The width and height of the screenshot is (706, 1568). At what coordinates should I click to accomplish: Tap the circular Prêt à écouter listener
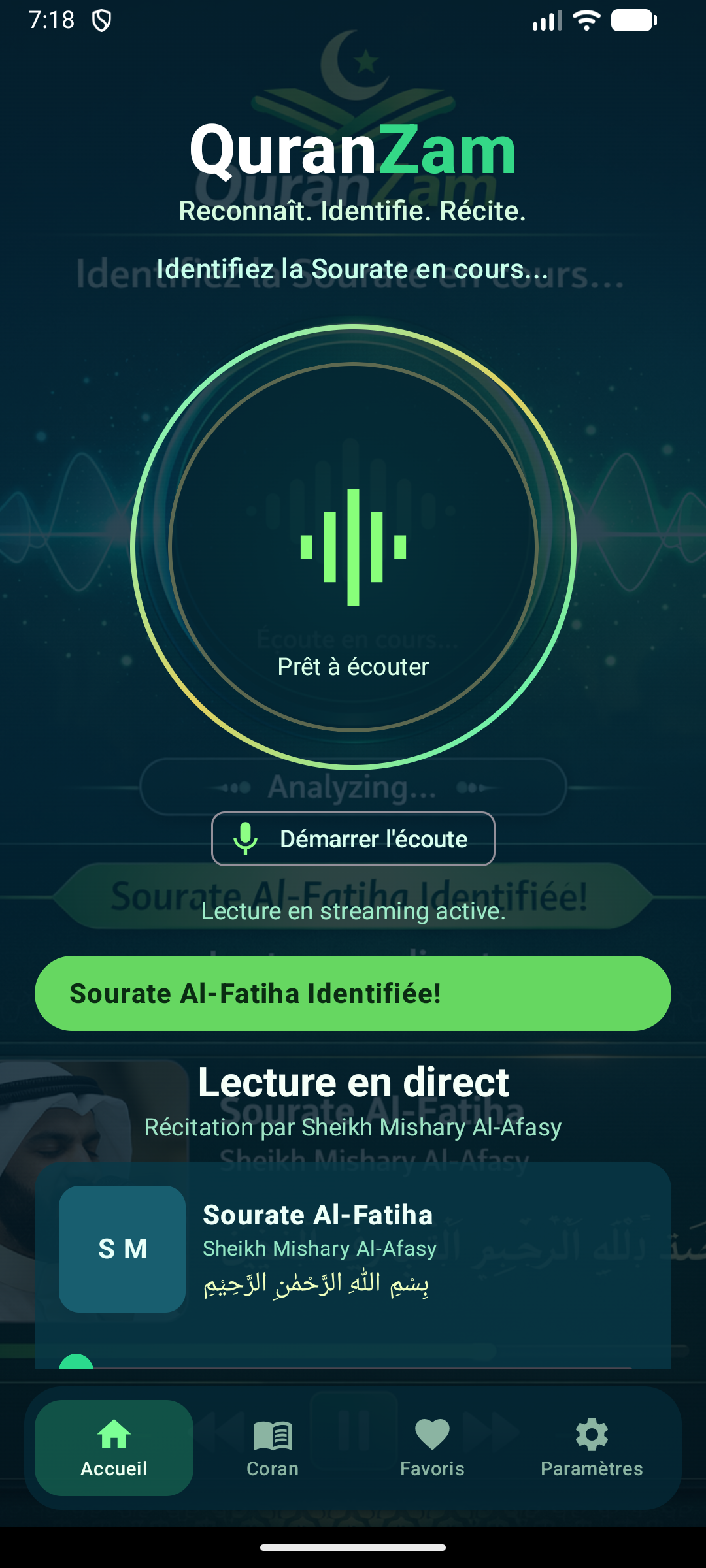pos(353,547)
